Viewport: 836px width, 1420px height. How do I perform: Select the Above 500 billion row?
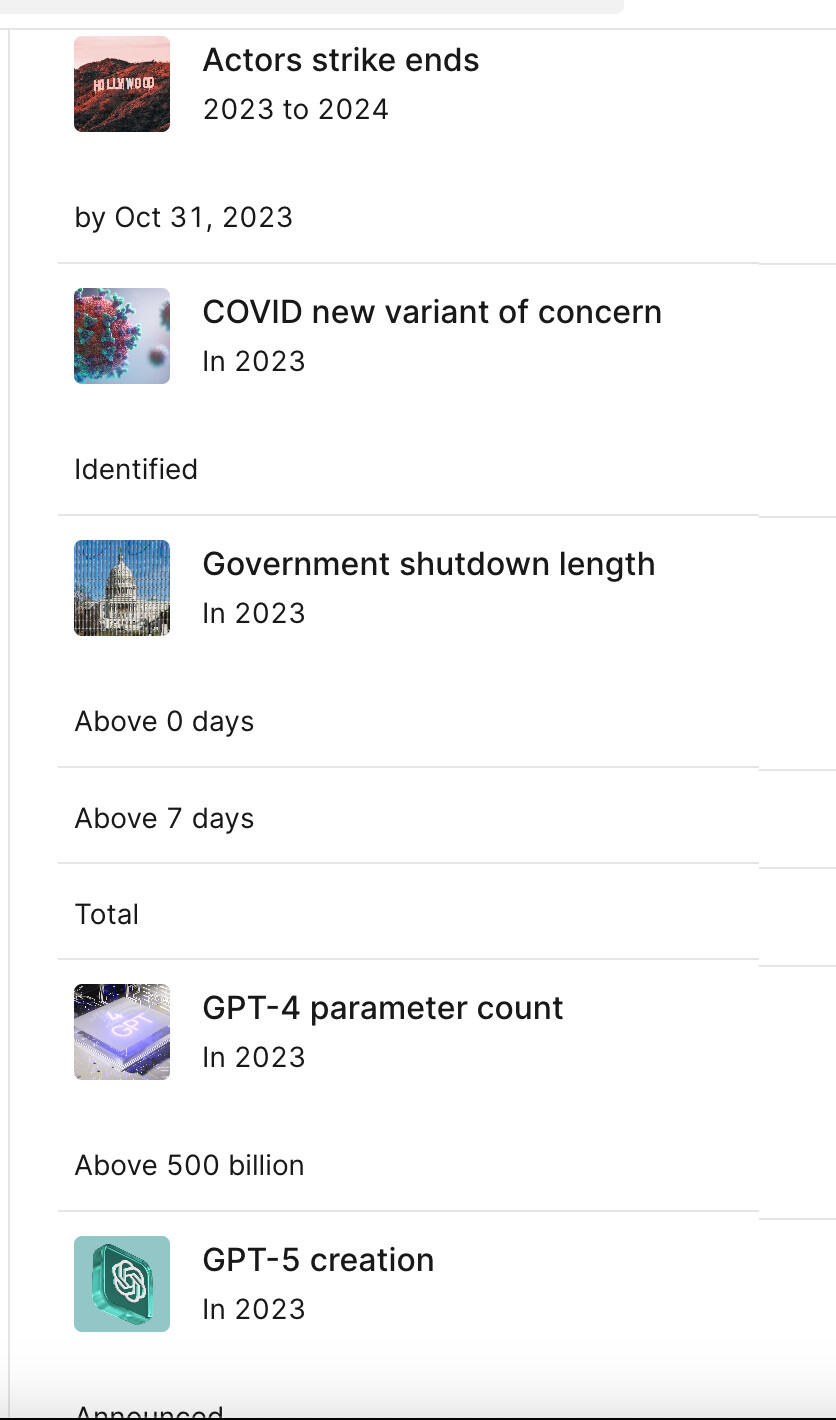tap(189, 1165)
